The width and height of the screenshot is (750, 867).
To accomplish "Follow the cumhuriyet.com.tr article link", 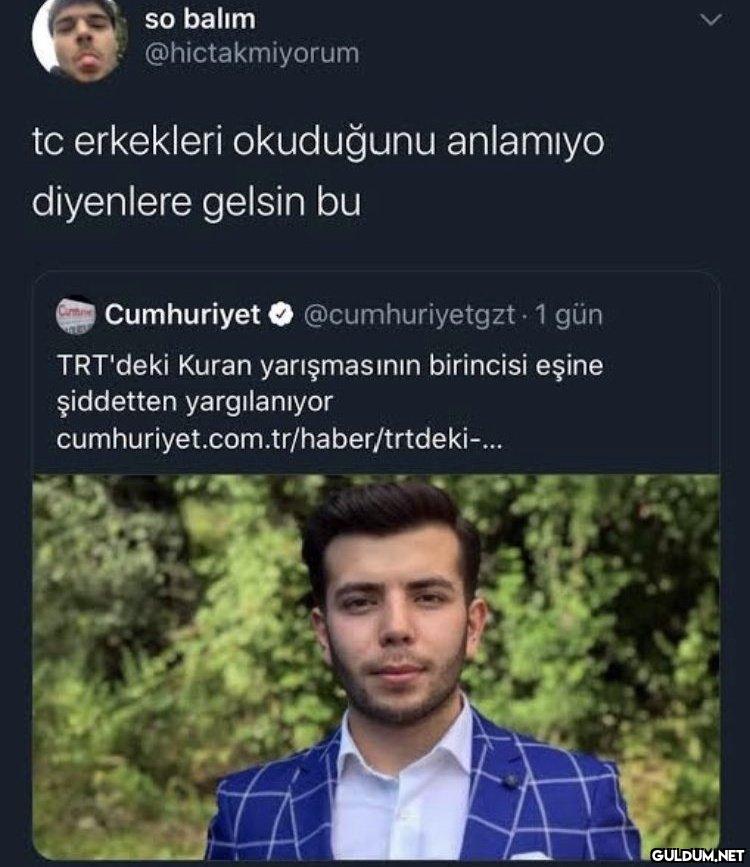I will click(280, 440).
